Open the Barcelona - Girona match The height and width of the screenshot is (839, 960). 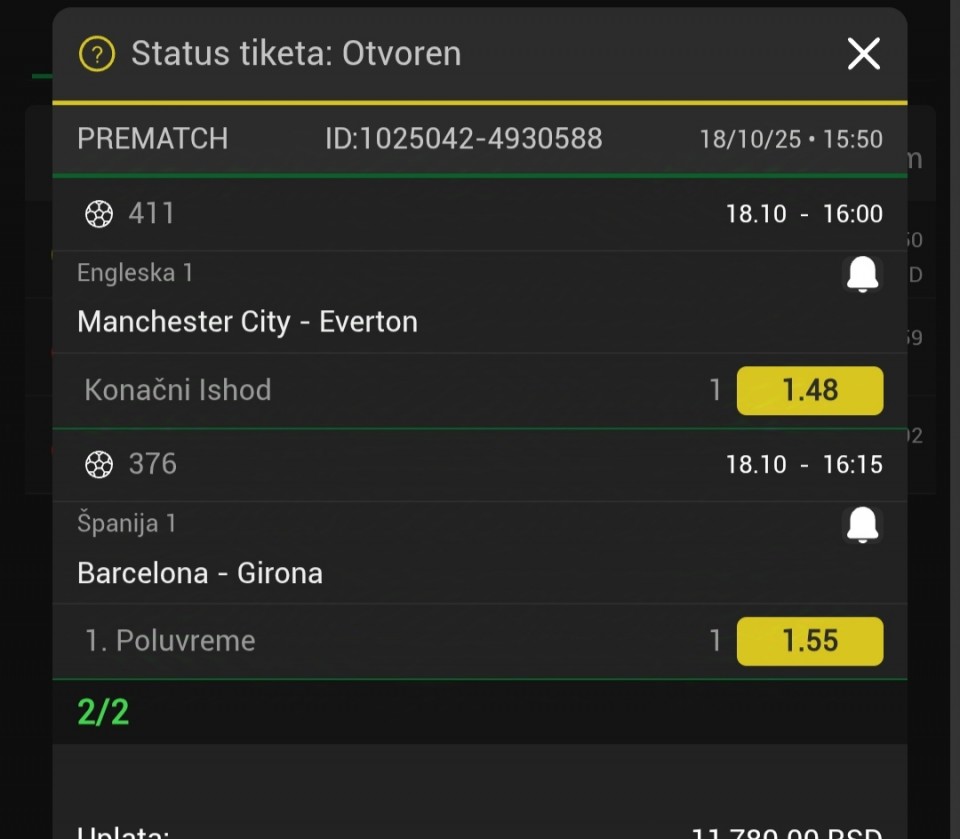200,573
